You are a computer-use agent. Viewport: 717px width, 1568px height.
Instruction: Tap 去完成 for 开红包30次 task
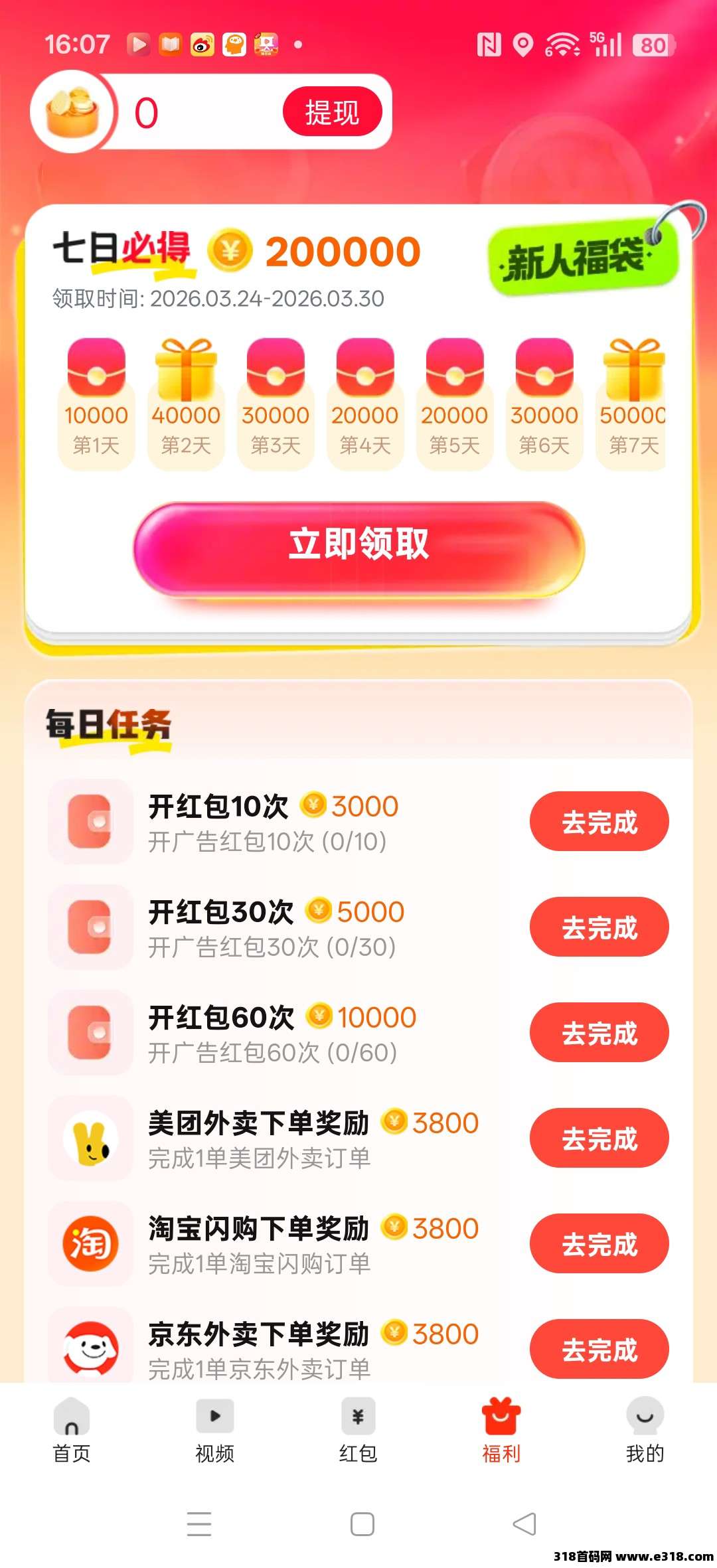click(x=599, y=927)
